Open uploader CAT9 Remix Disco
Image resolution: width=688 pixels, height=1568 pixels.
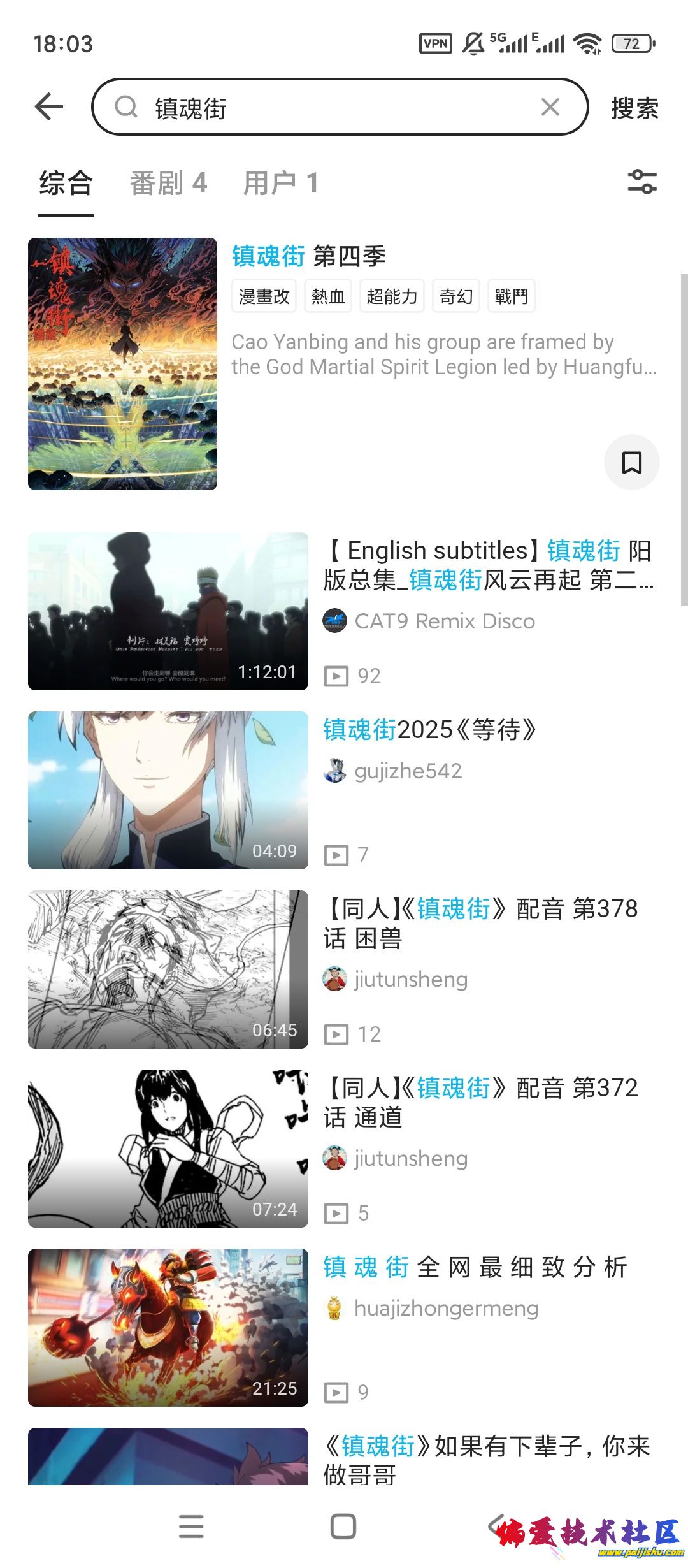pos(444,621)
